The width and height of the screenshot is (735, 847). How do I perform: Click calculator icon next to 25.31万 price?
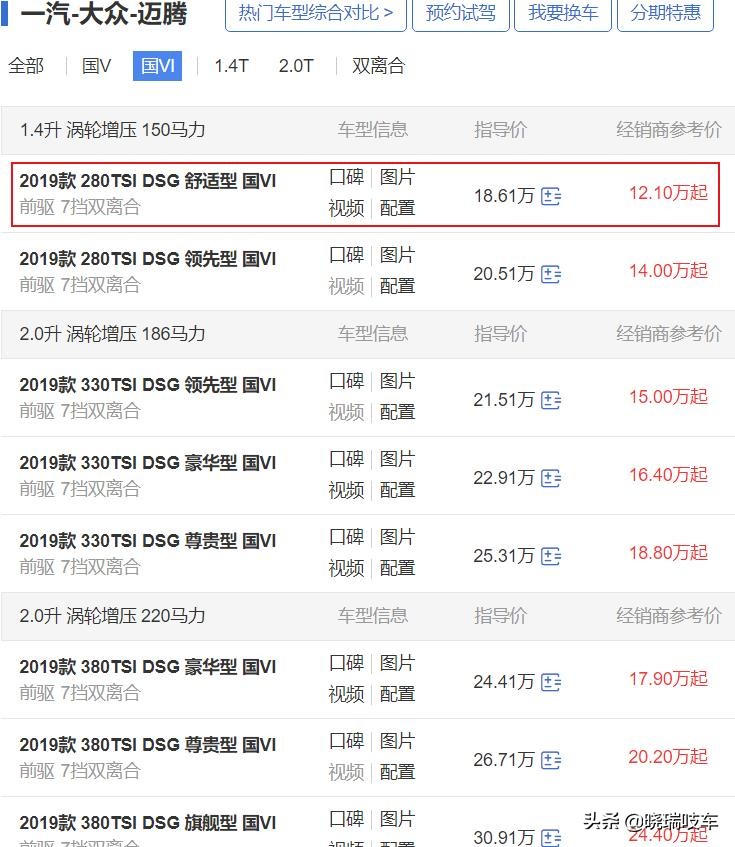(550, 557)
